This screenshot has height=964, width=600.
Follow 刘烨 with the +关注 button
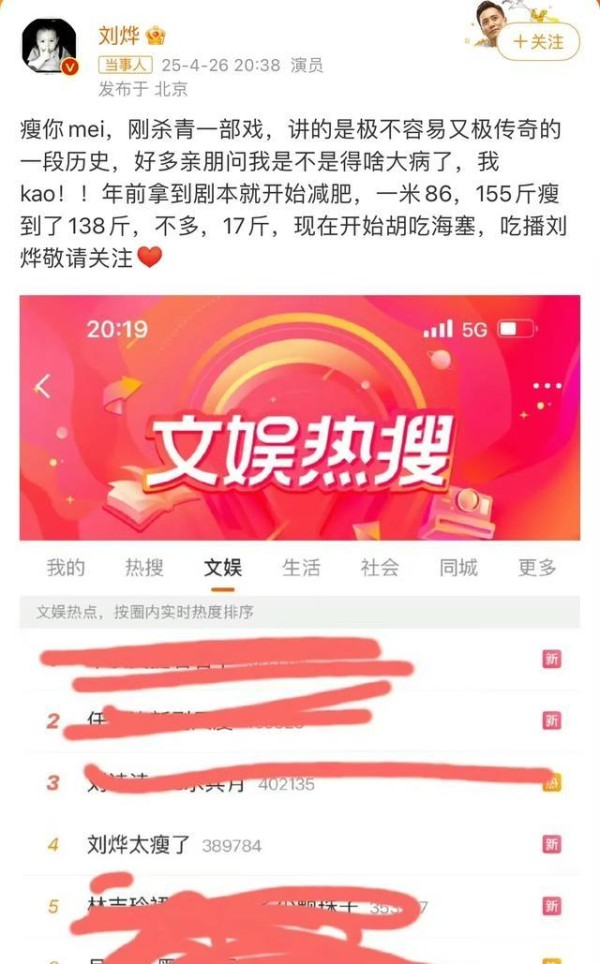pos(539,42)
